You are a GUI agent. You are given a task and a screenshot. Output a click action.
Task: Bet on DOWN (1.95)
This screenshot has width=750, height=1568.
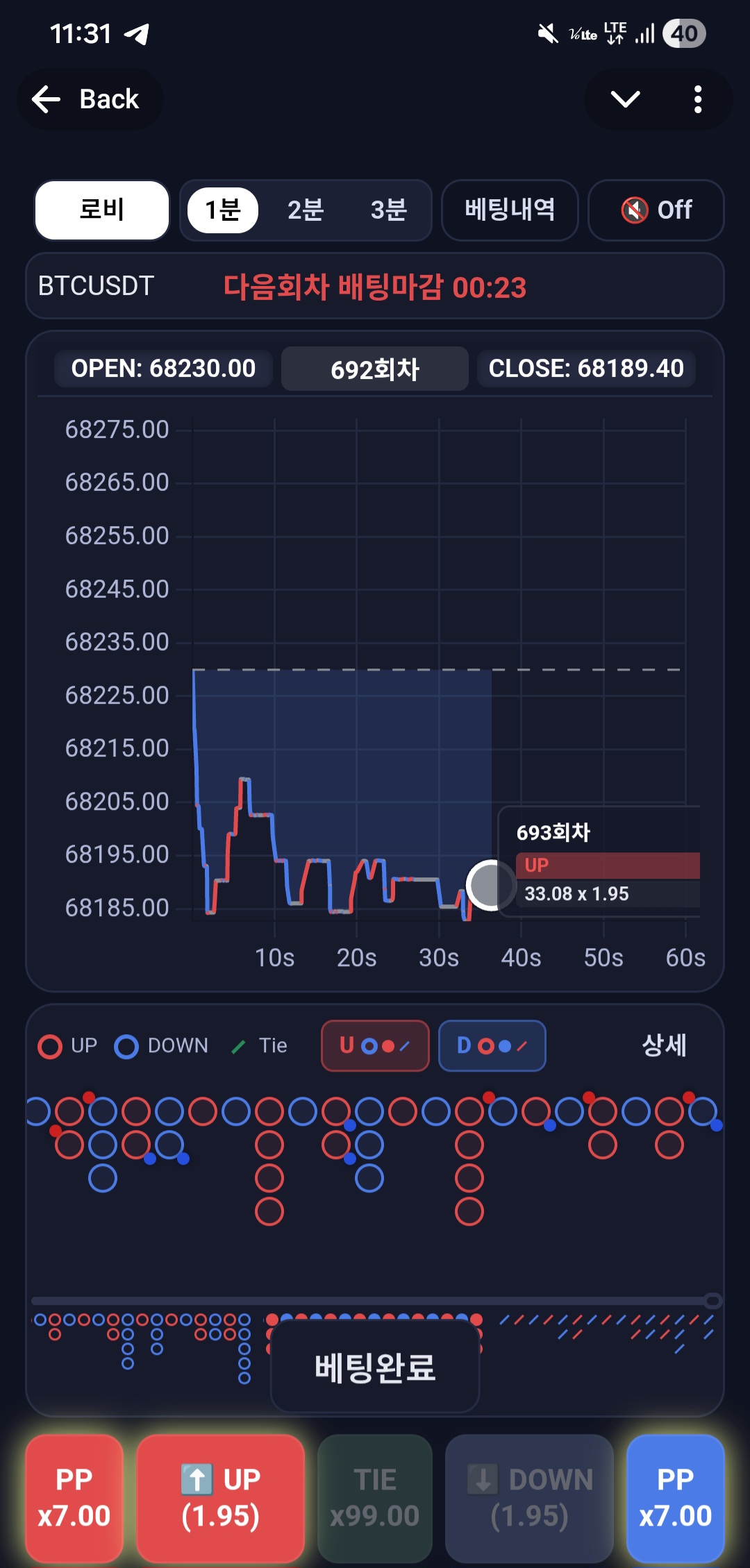tap(529, 1497)
